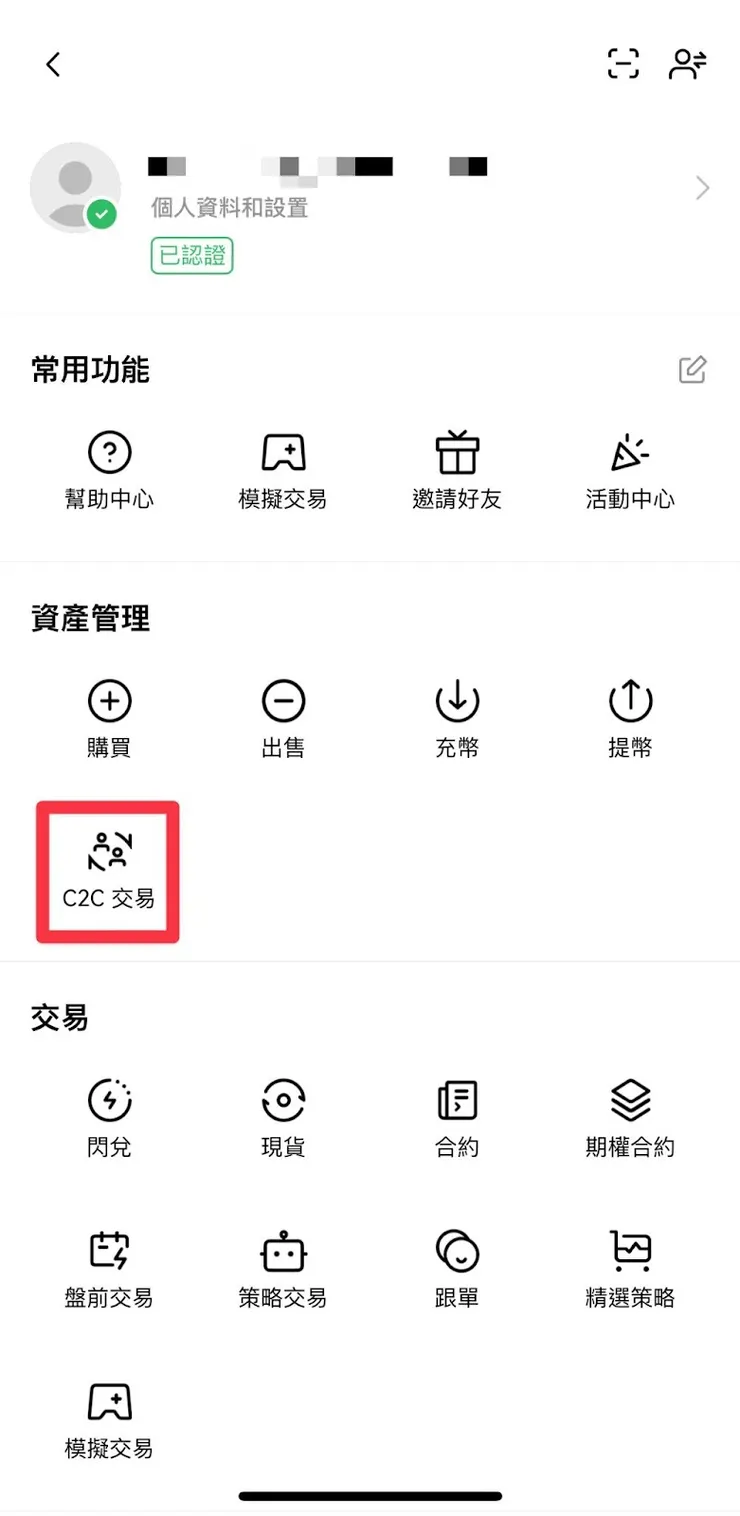Screen dimensions: 740x1516
Task: Expand profile details with the right chevron
Action: [701, 188]
